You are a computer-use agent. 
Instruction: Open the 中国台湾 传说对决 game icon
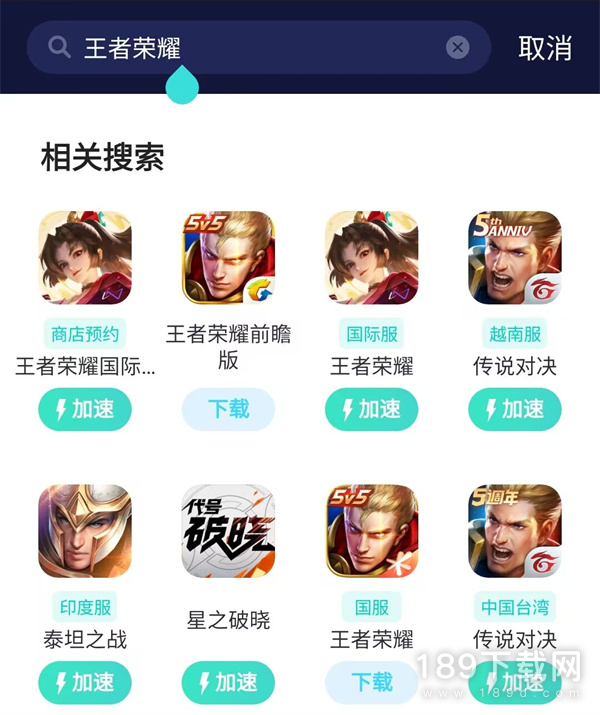click(x=515, y=531)
